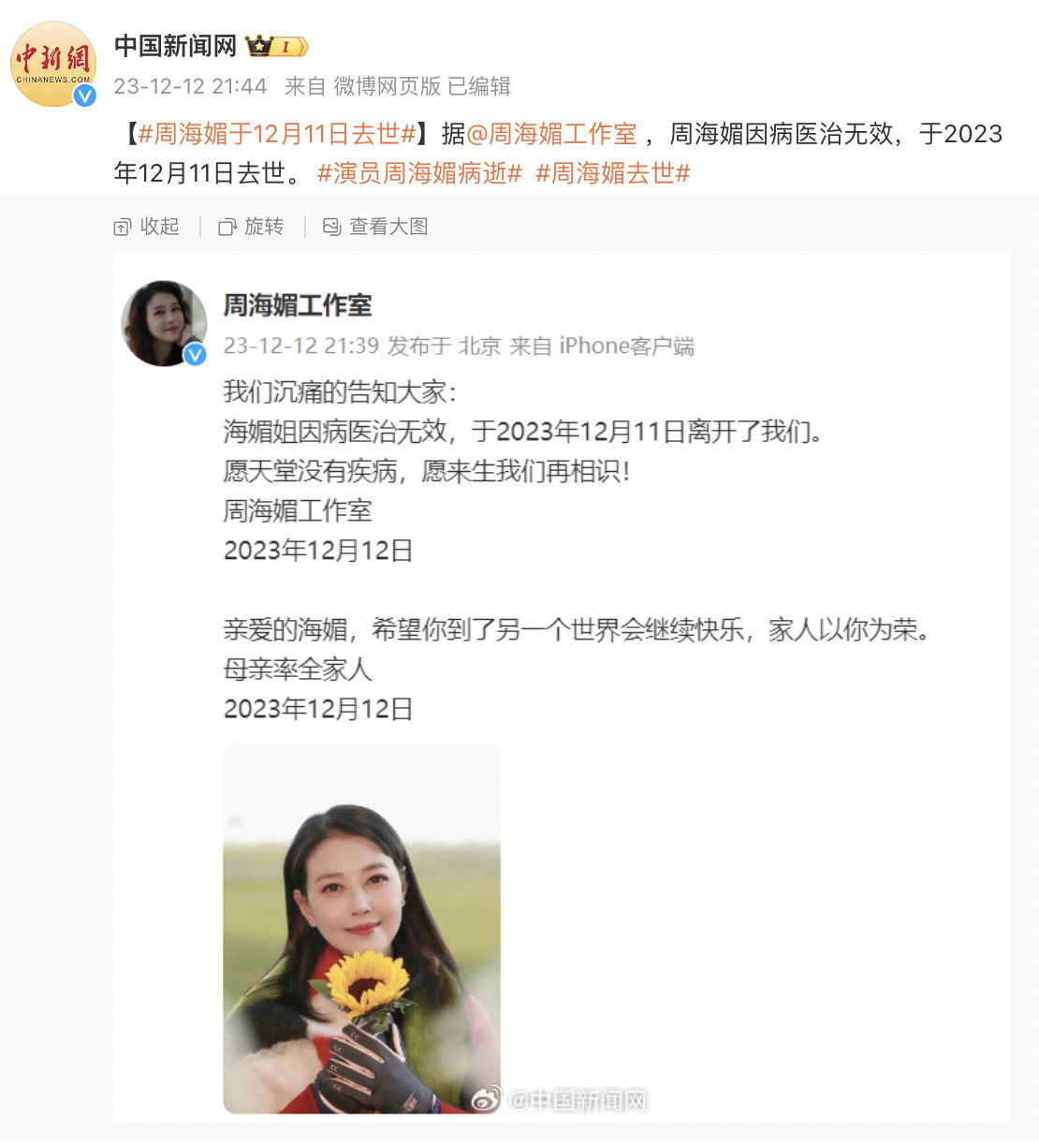Open hashtag #周海媚去世#
The width and height of the screenshot is (1039, 1148).
tap(612, 173)
